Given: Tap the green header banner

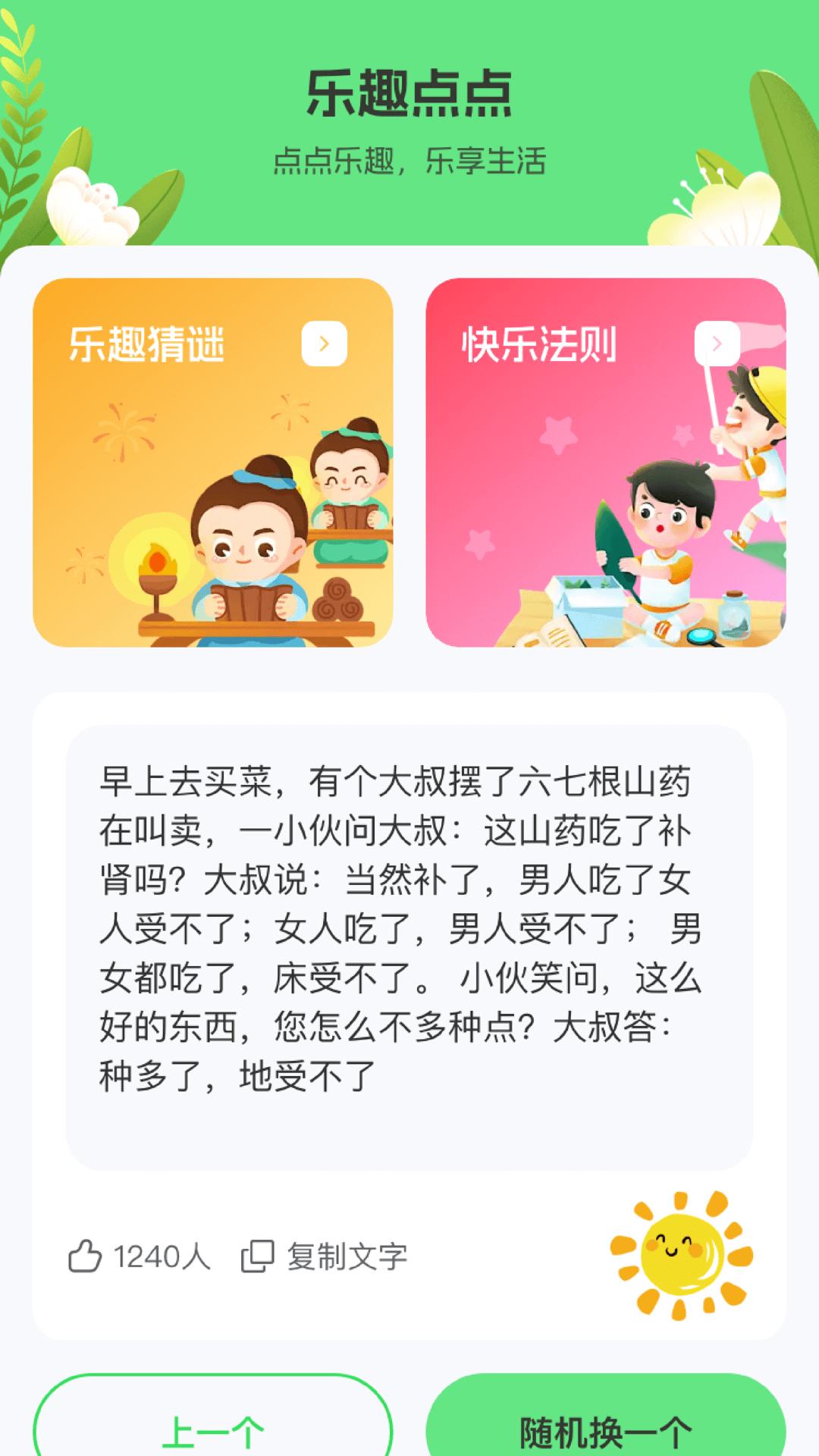Looking at the screenshot, I should coord(409,121).
